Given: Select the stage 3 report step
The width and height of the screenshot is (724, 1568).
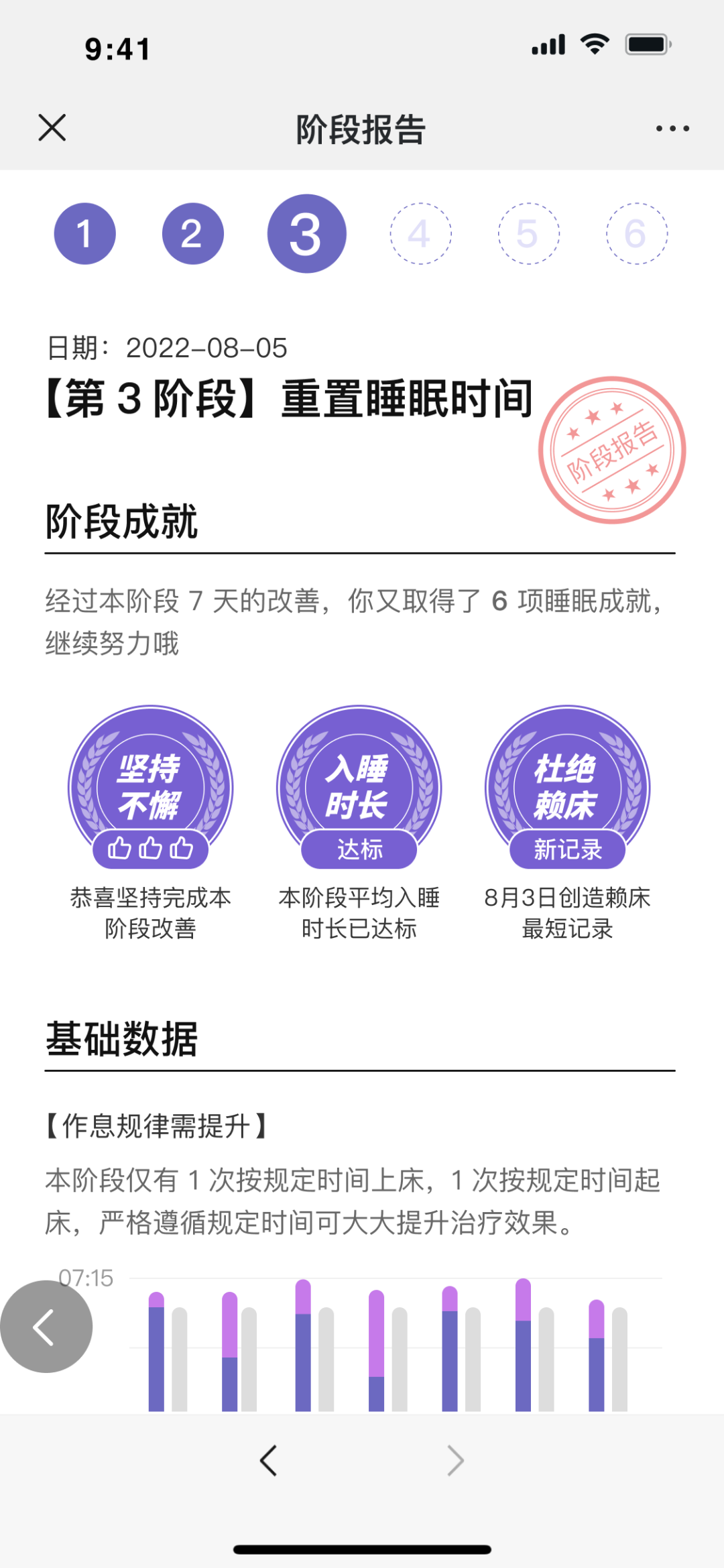Looking at the screenshot, I should pos(306,234).
